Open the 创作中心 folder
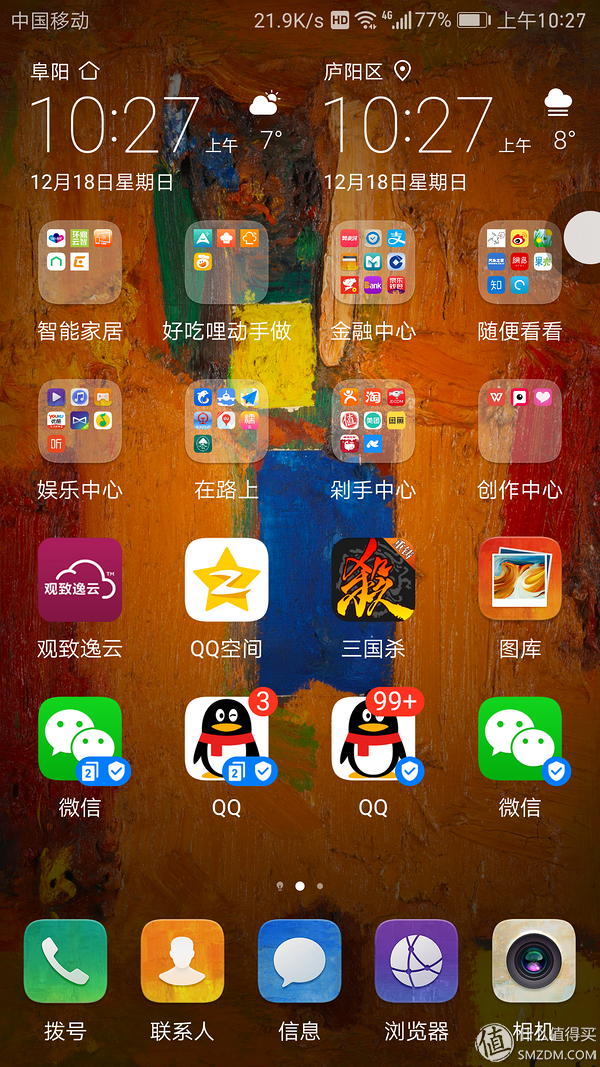 pos(520,421)
